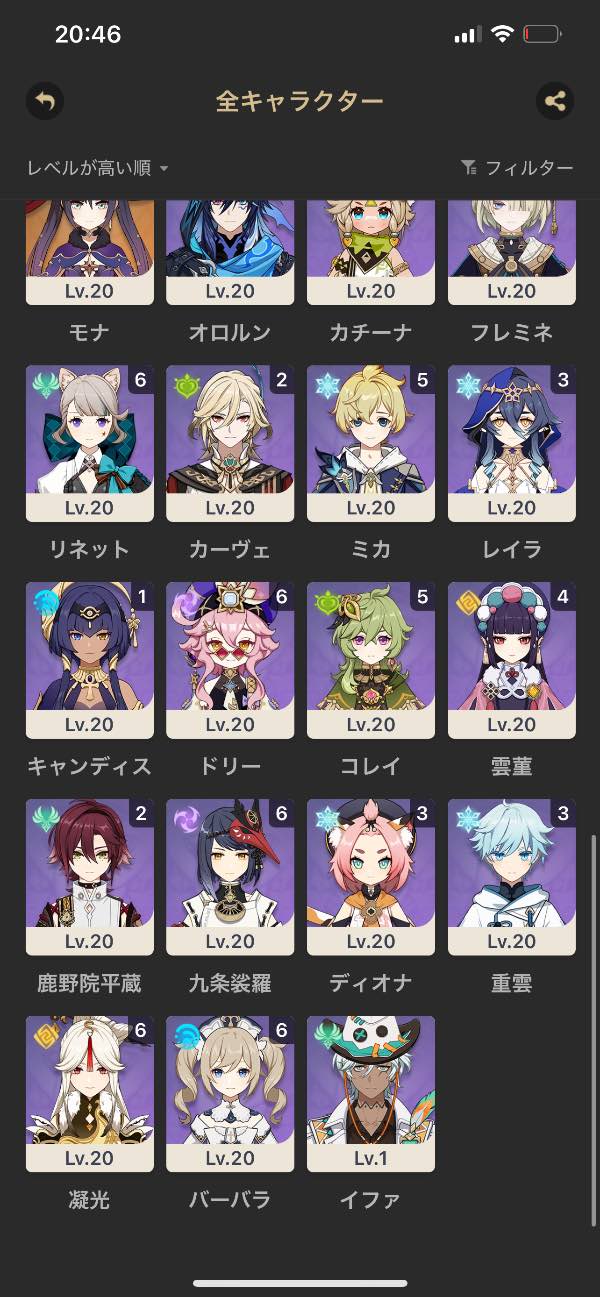Image resolution: width=600 pixels, height=1298 pixels.
Task: View 九条裟羅 character details
Action: [x=230, y=877]
